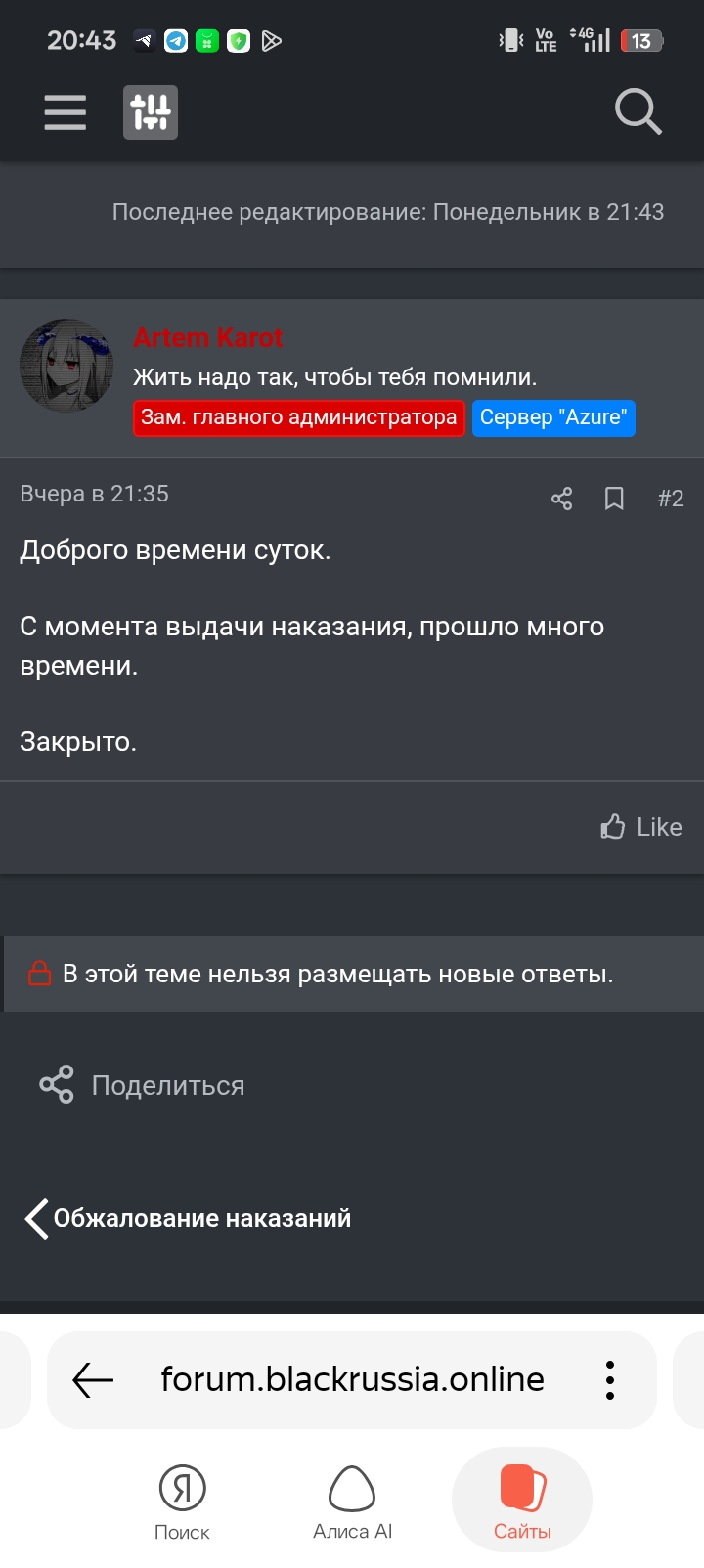The image size is (704, 1568).
Task: Tap Artem Karot's avatar picture
Action: 66,366
